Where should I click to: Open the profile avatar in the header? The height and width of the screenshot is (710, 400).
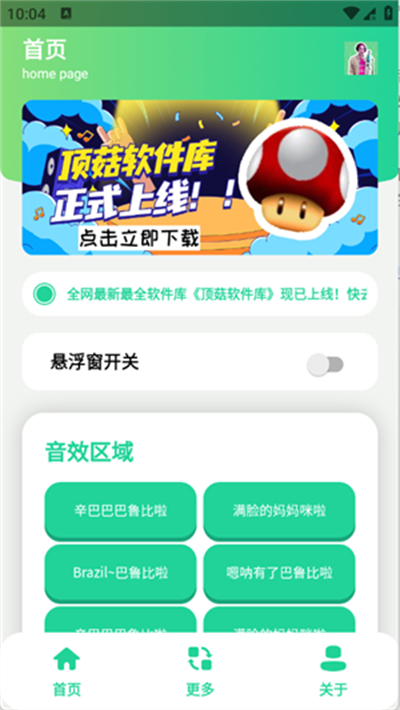(361, 58)
